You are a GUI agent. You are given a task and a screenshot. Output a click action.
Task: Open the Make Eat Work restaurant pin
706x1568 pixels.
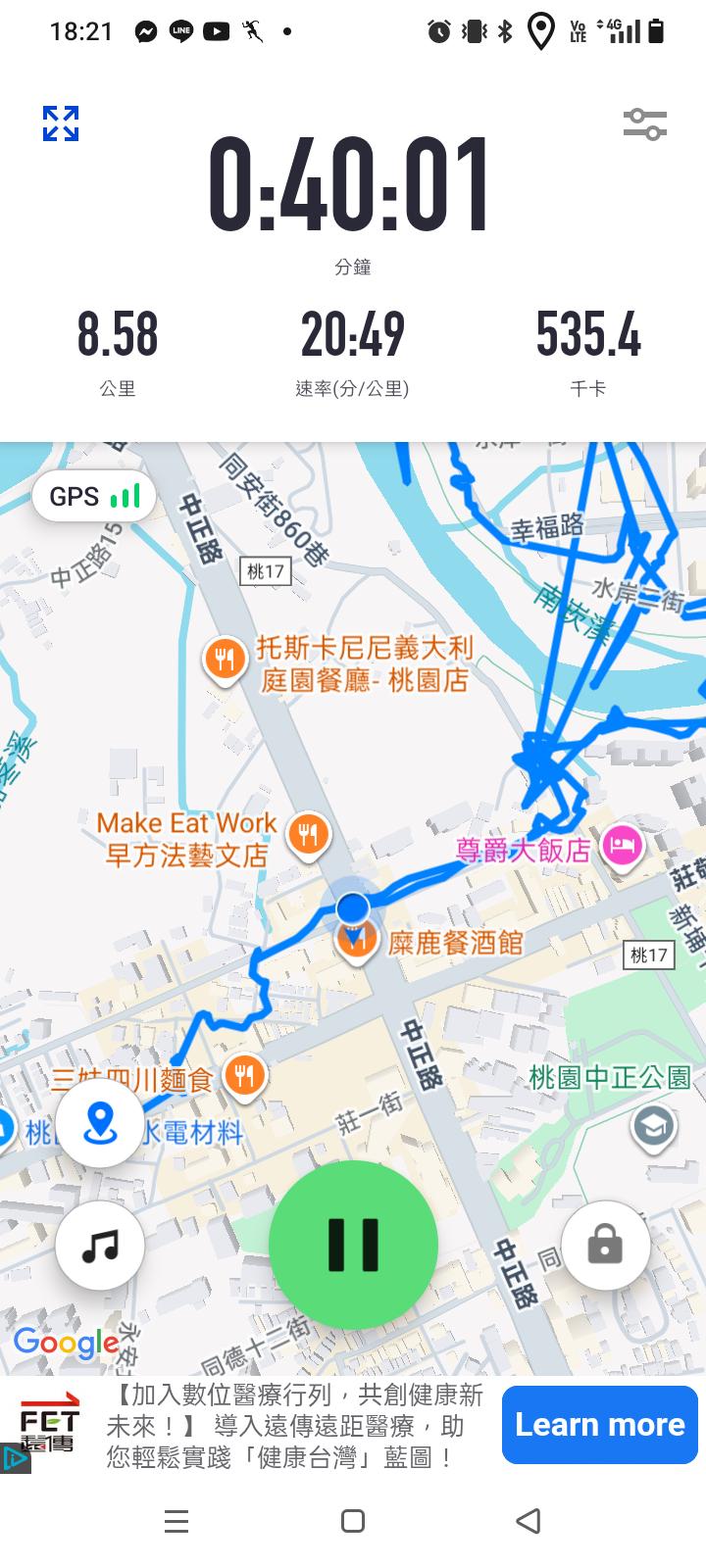(309, 834)
